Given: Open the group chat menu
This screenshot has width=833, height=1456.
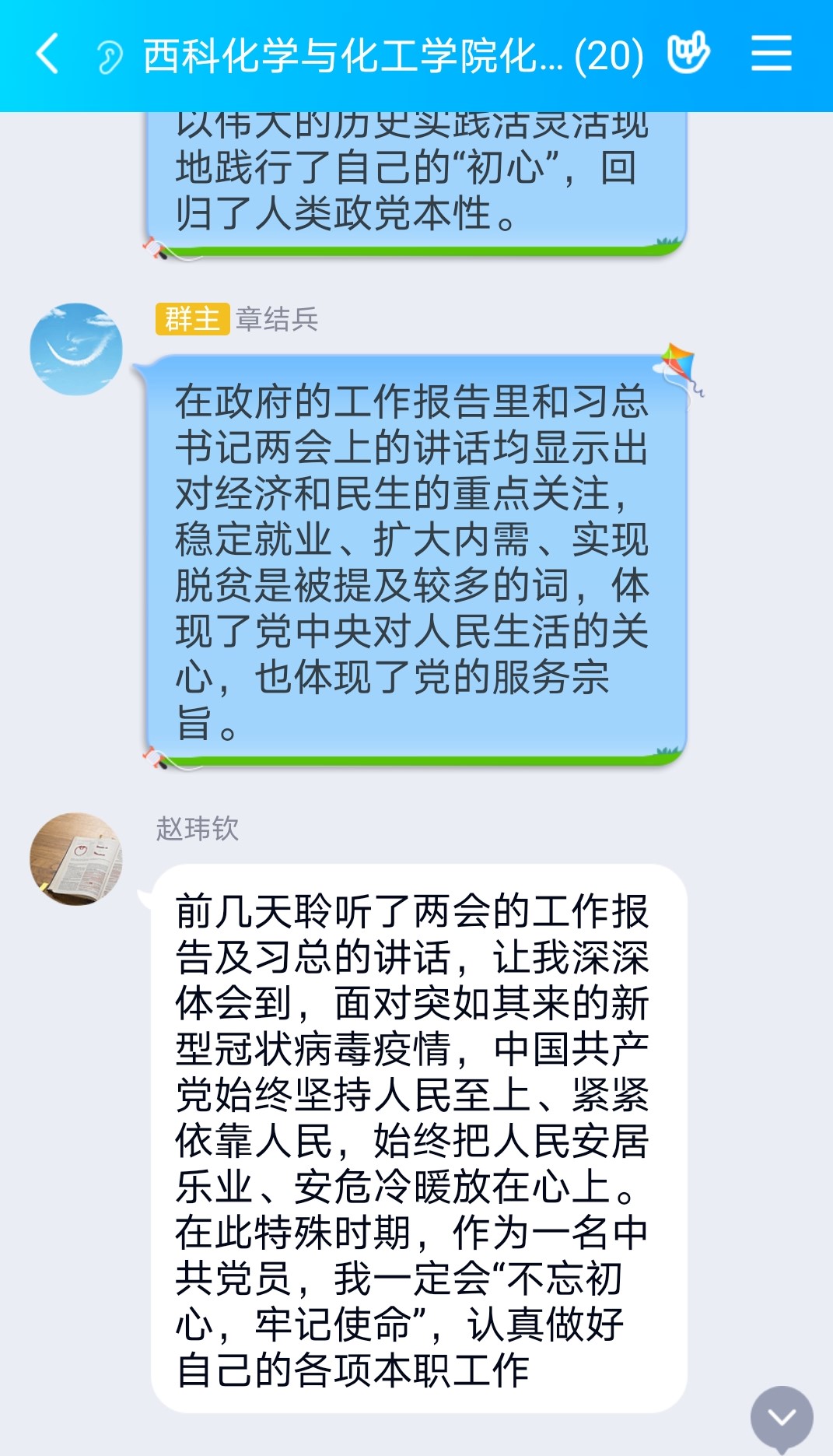Looking at the screenshot, I should click(x=771, y=54).
